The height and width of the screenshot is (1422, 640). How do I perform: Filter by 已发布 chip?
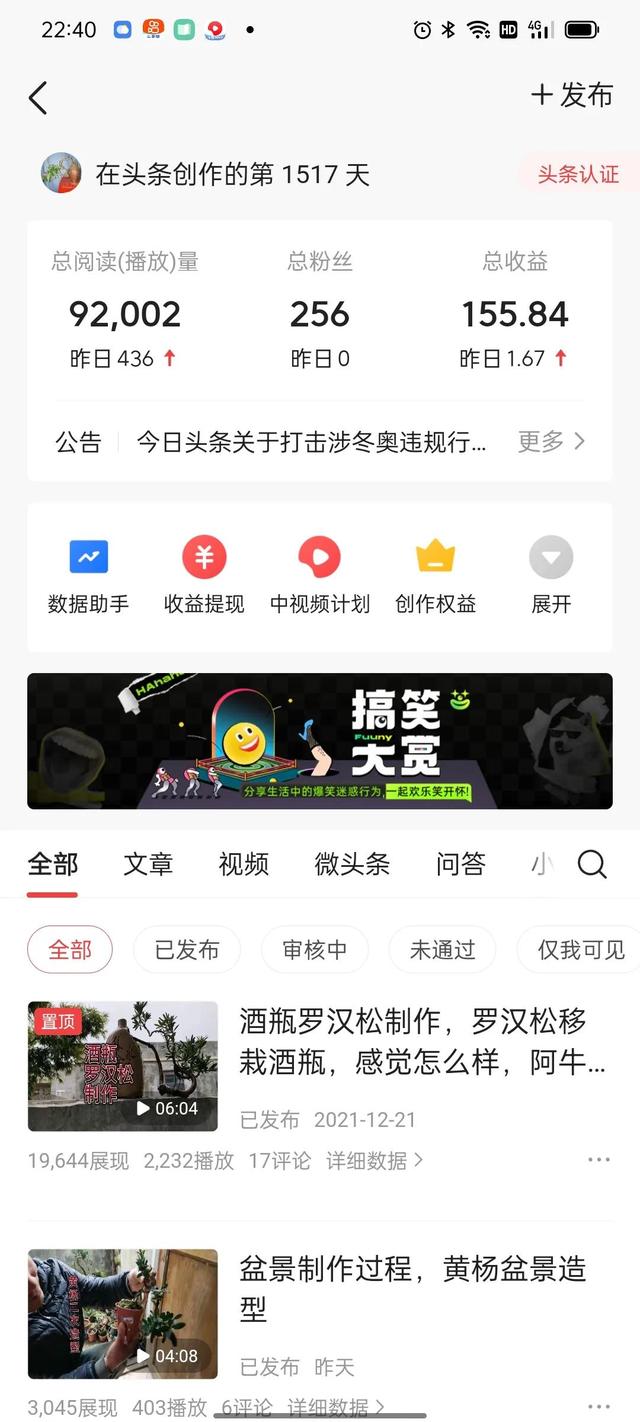pos(187,950)
